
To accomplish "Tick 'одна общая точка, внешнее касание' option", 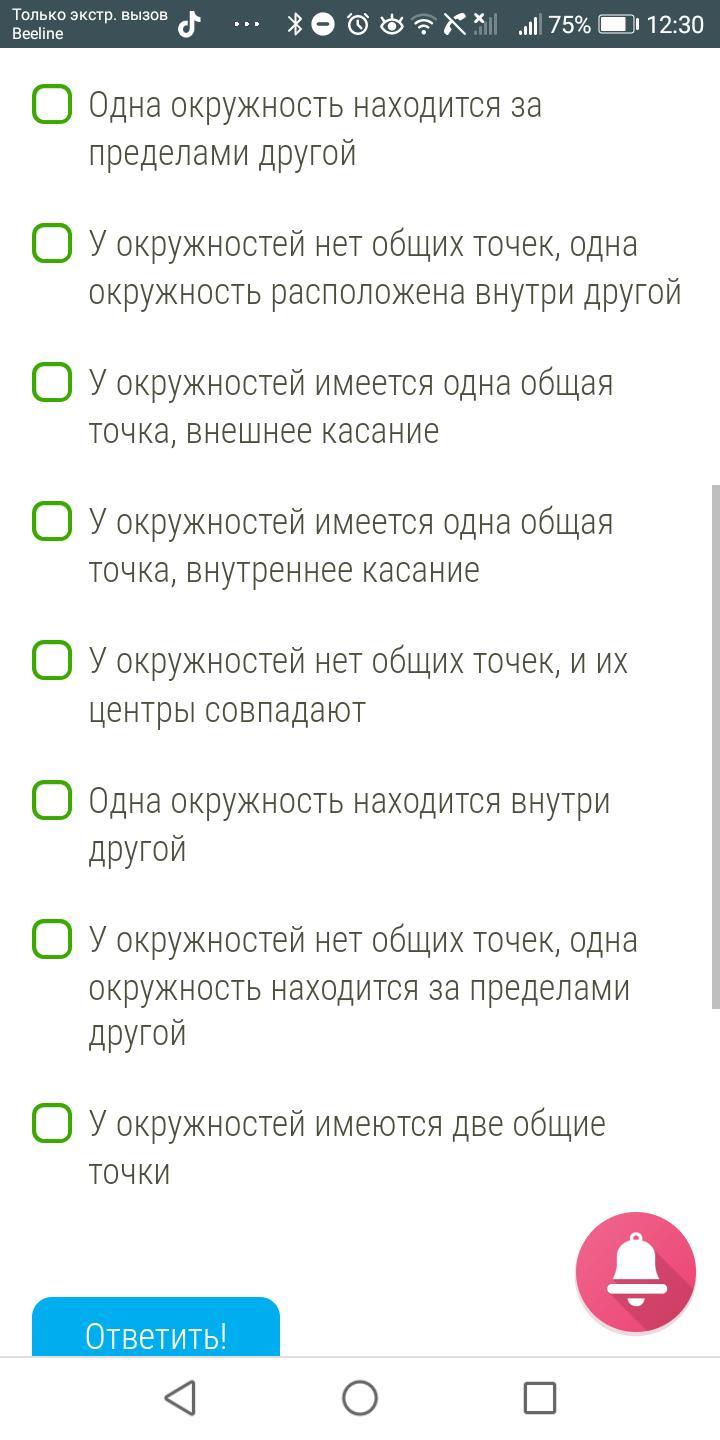I will [x=52, y=382].
